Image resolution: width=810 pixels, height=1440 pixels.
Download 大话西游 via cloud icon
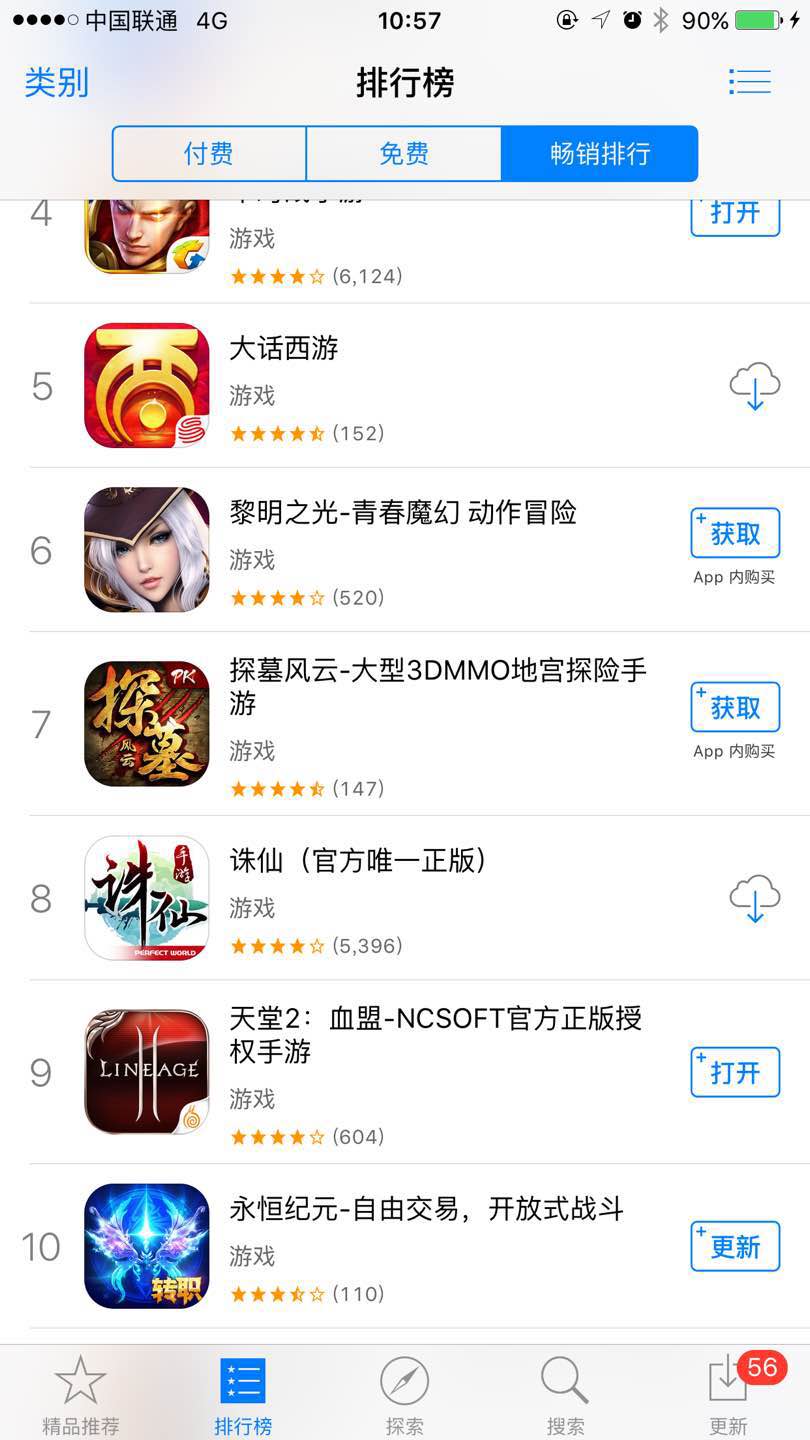tap(754, 386)
